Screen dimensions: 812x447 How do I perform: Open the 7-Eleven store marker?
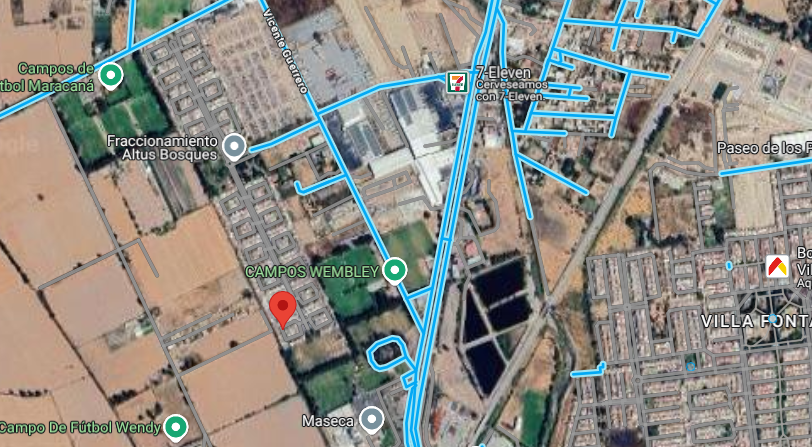point(457,80)
